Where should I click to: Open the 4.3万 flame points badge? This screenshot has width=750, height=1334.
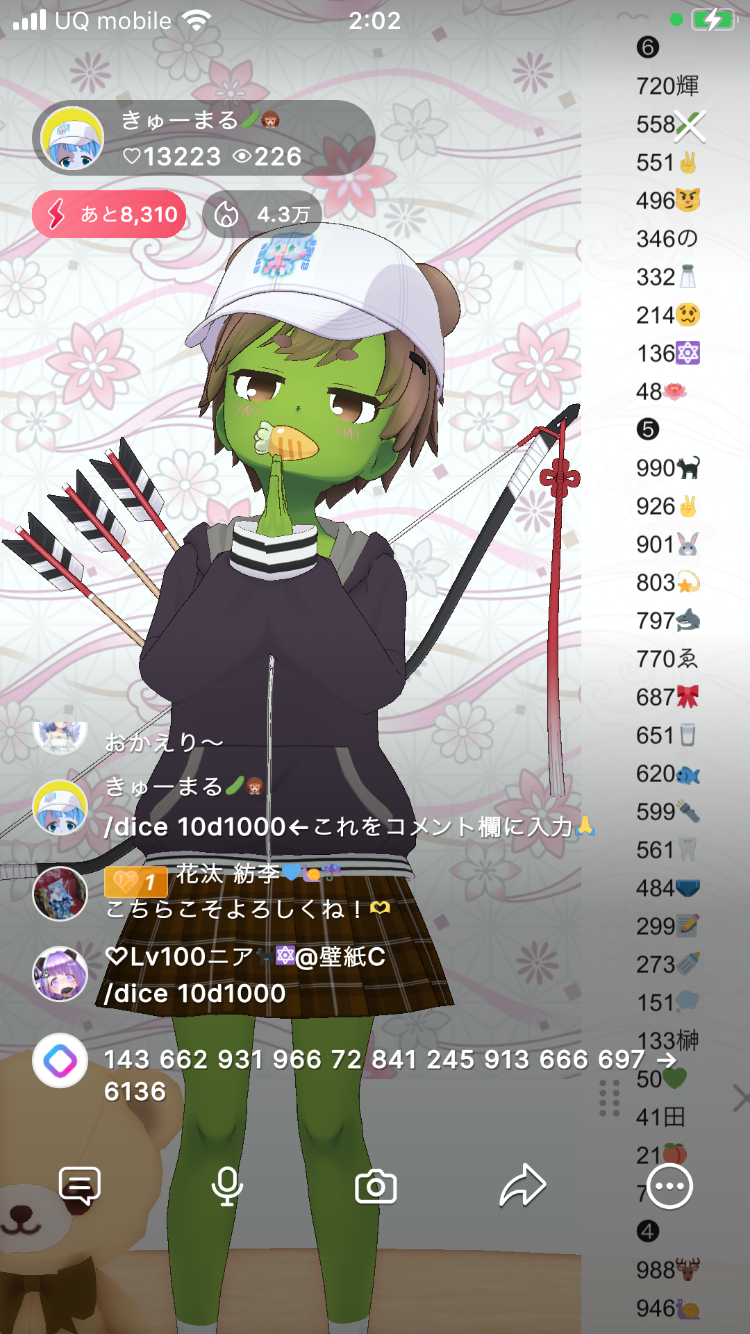[263, 214]
